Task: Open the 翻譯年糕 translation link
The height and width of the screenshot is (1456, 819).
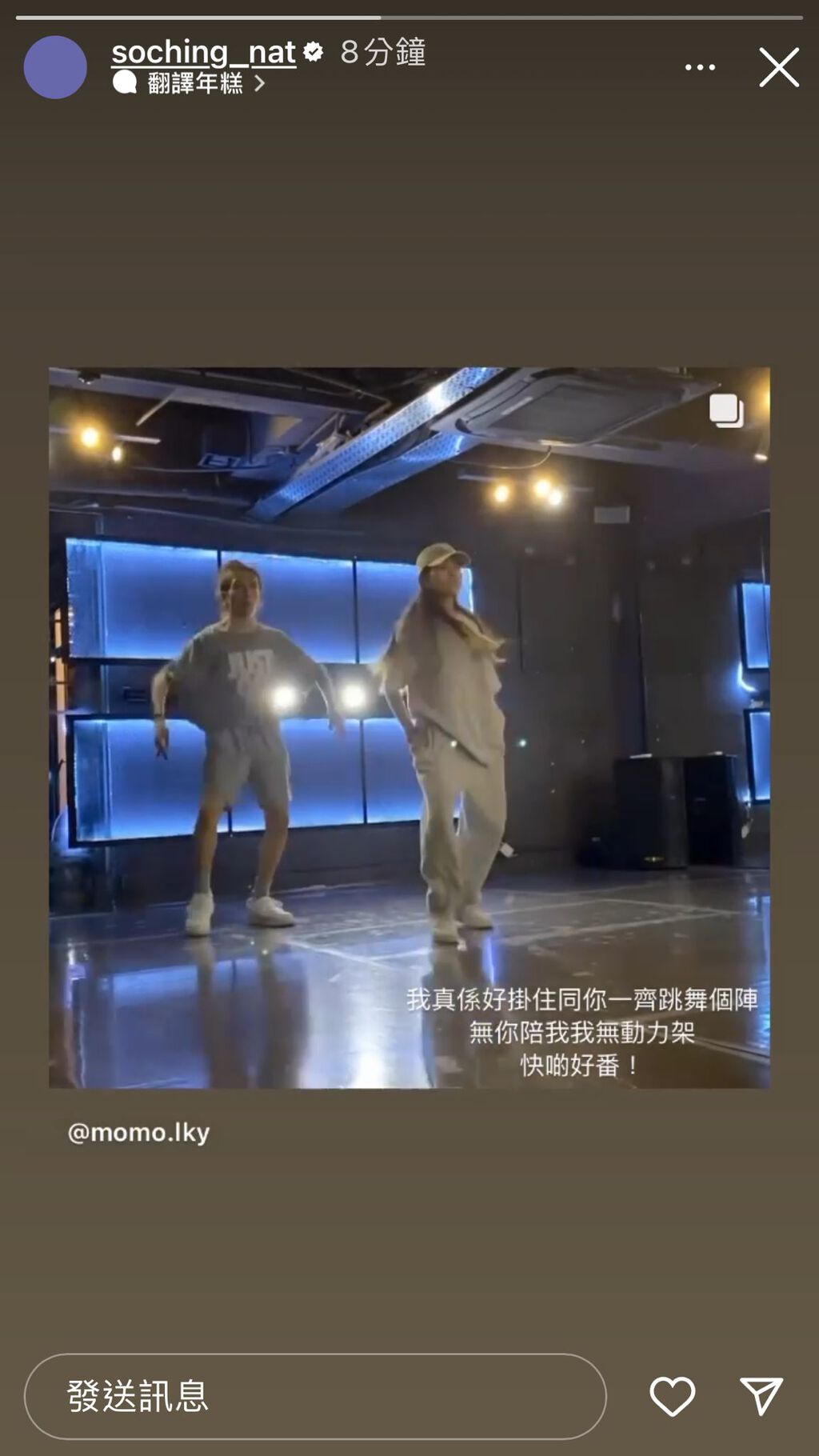Action: coord(196,83)
